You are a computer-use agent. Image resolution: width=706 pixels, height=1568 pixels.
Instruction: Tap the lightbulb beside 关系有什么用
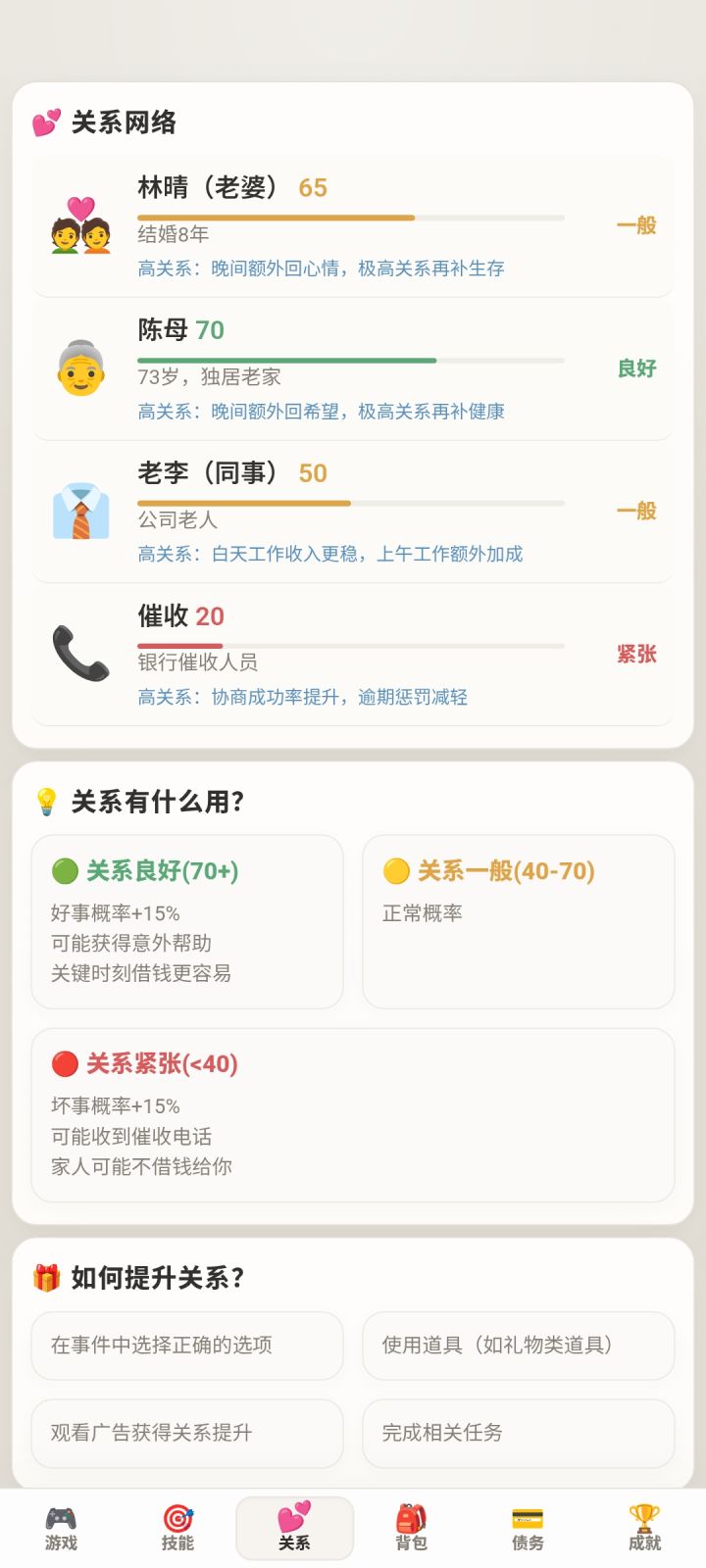45,801
